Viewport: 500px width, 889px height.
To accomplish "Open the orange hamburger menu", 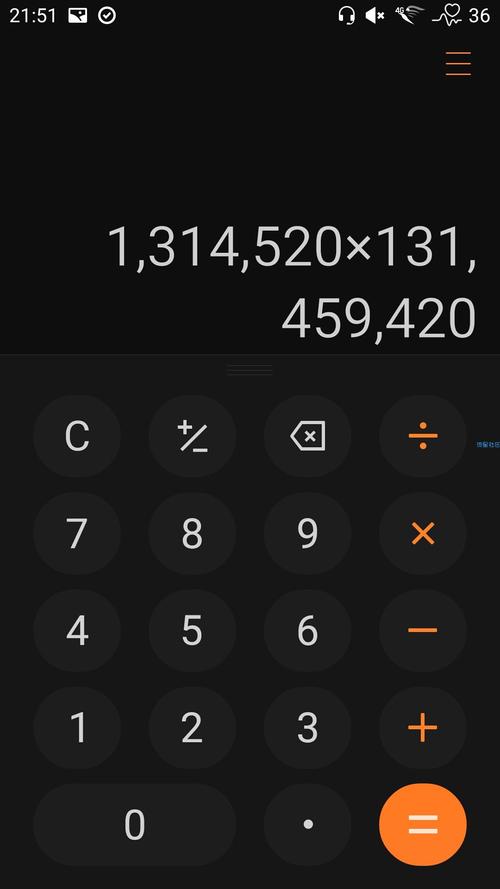I will click(458, 64).
